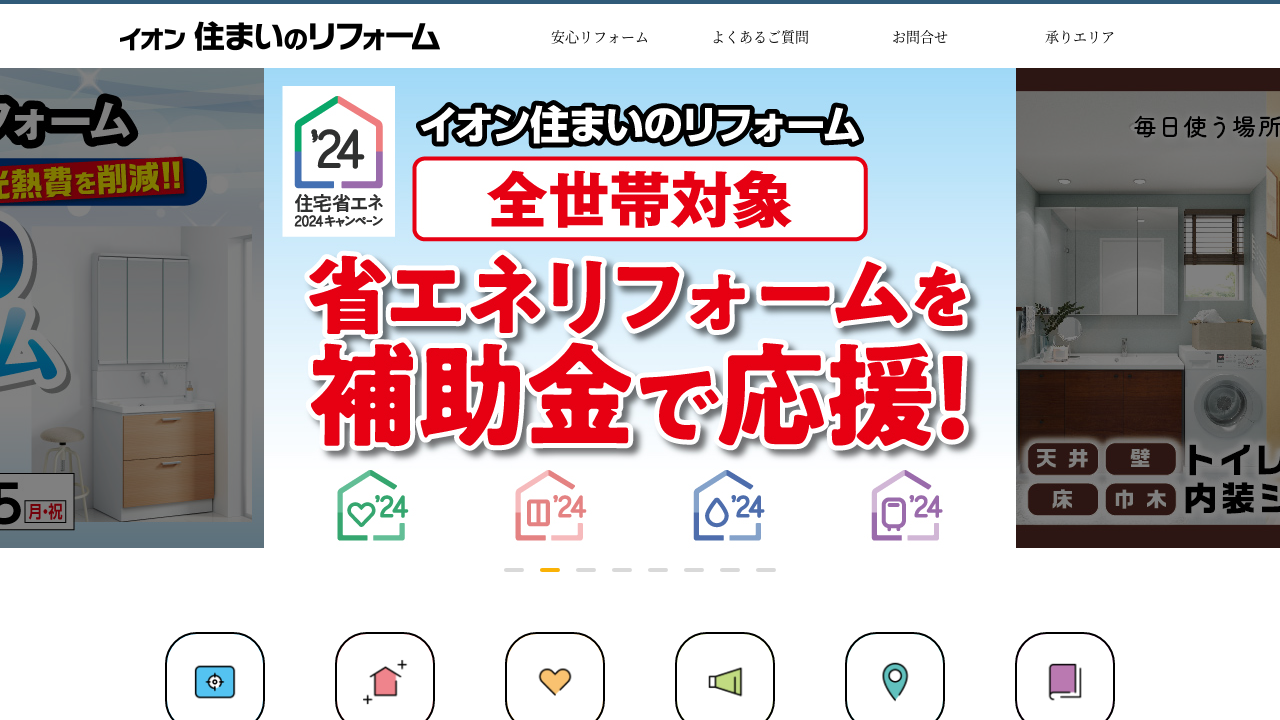Select the blue crosshair icon button
The image size is (1280, 720).
[215, 681]
